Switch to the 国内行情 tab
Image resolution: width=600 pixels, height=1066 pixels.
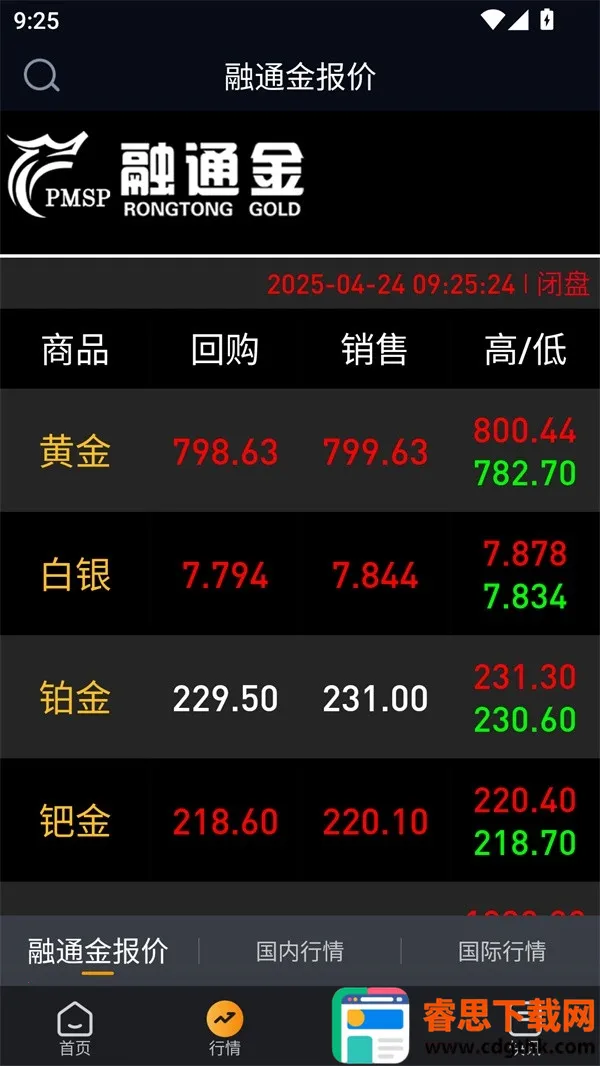300,951
